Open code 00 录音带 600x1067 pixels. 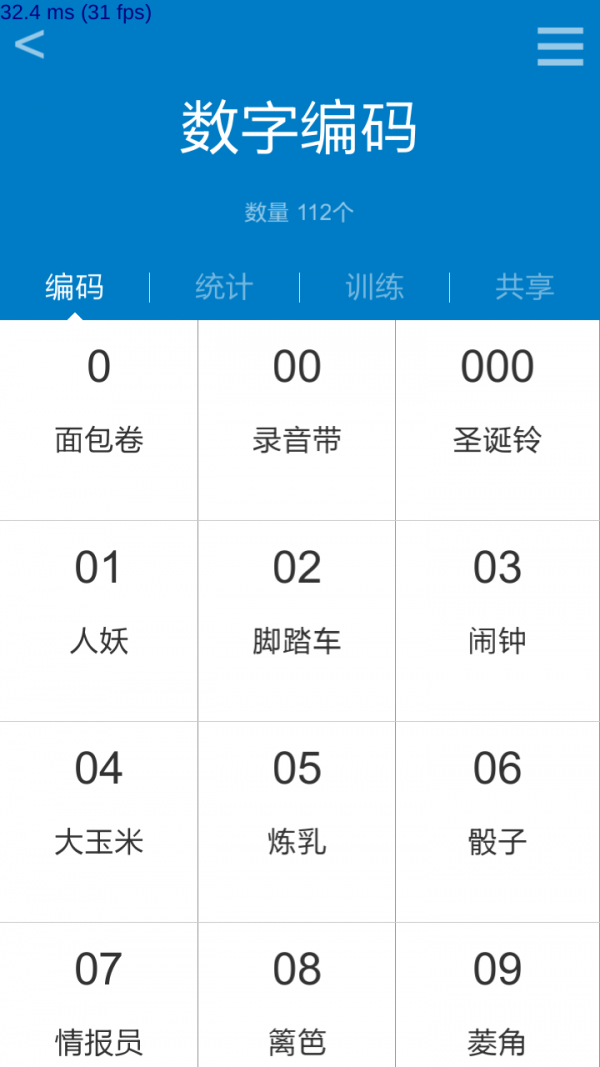297,420
